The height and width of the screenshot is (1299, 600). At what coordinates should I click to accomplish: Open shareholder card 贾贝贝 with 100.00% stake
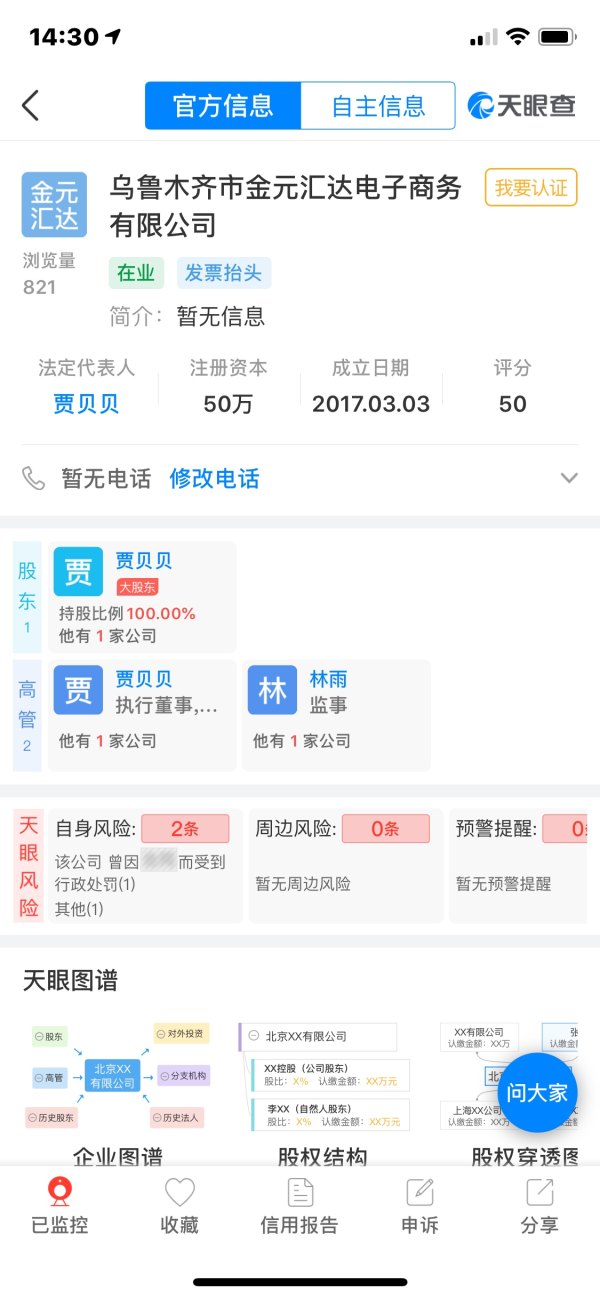click(x=141, y=597)
